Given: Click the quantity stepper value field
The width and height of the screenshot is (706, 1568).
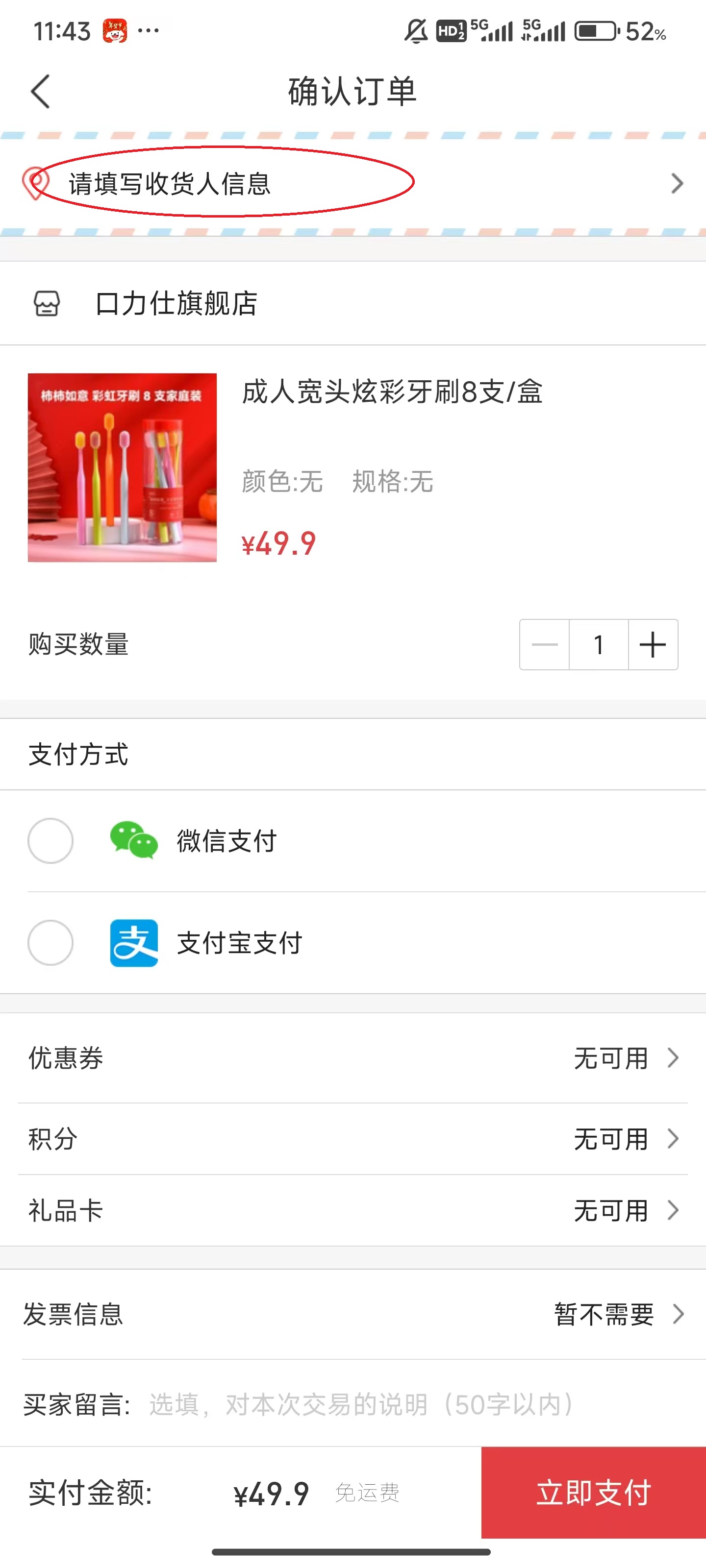Looking at the screenshot, I should click(599, 645).
